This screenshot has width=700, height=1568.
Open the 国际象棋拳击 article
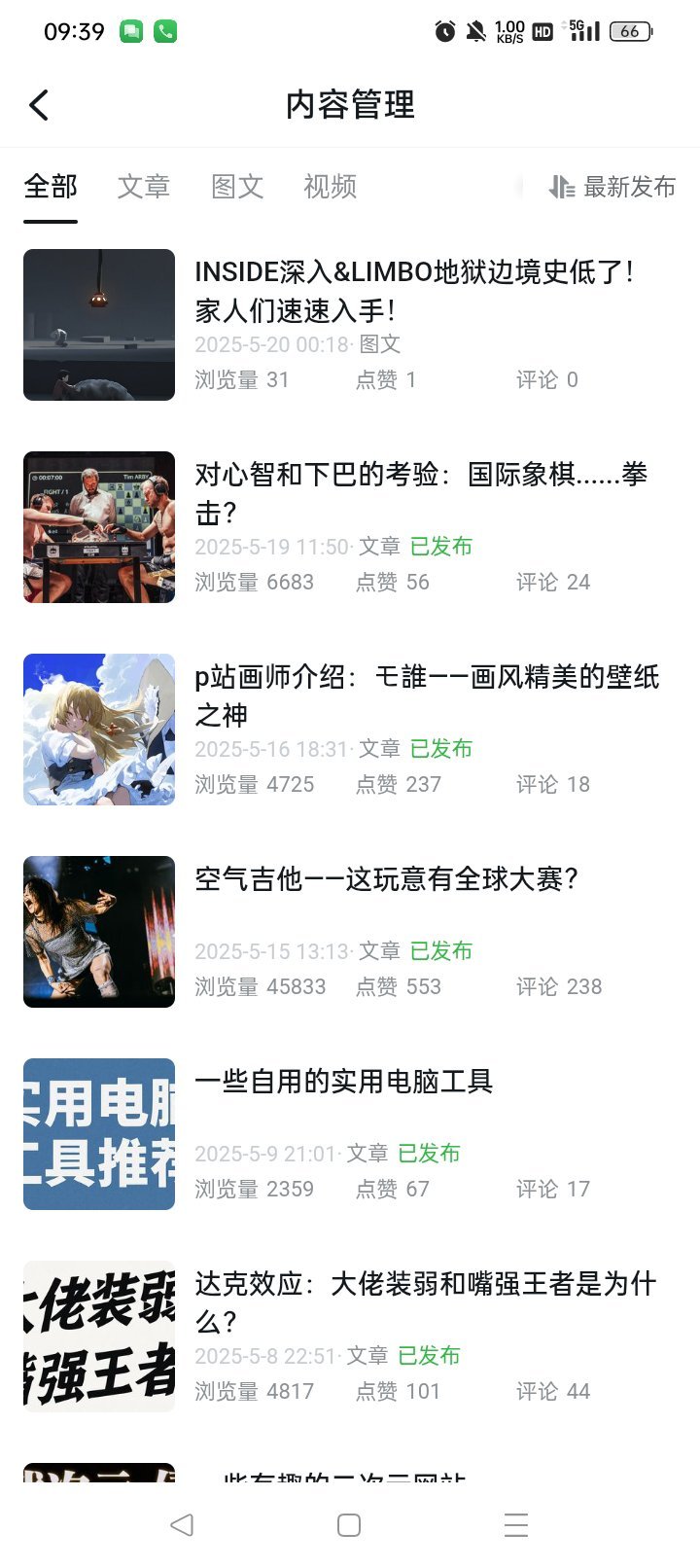click(x=350, y=527)
